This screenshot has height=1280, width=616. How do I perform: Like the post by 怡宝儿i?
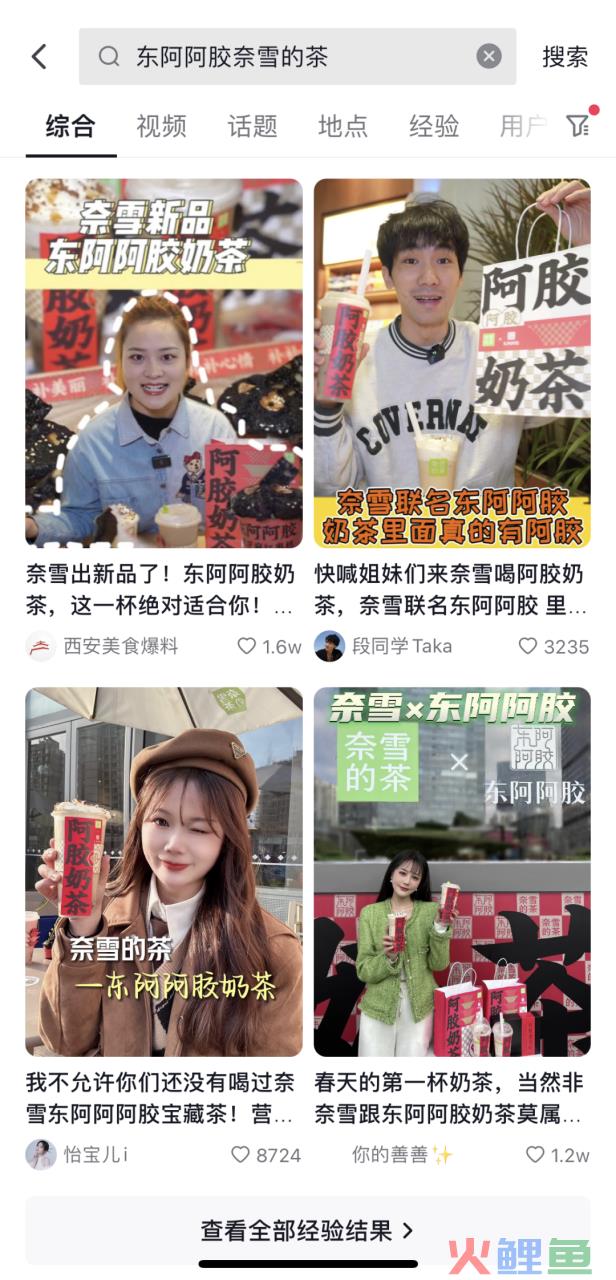241,1155
